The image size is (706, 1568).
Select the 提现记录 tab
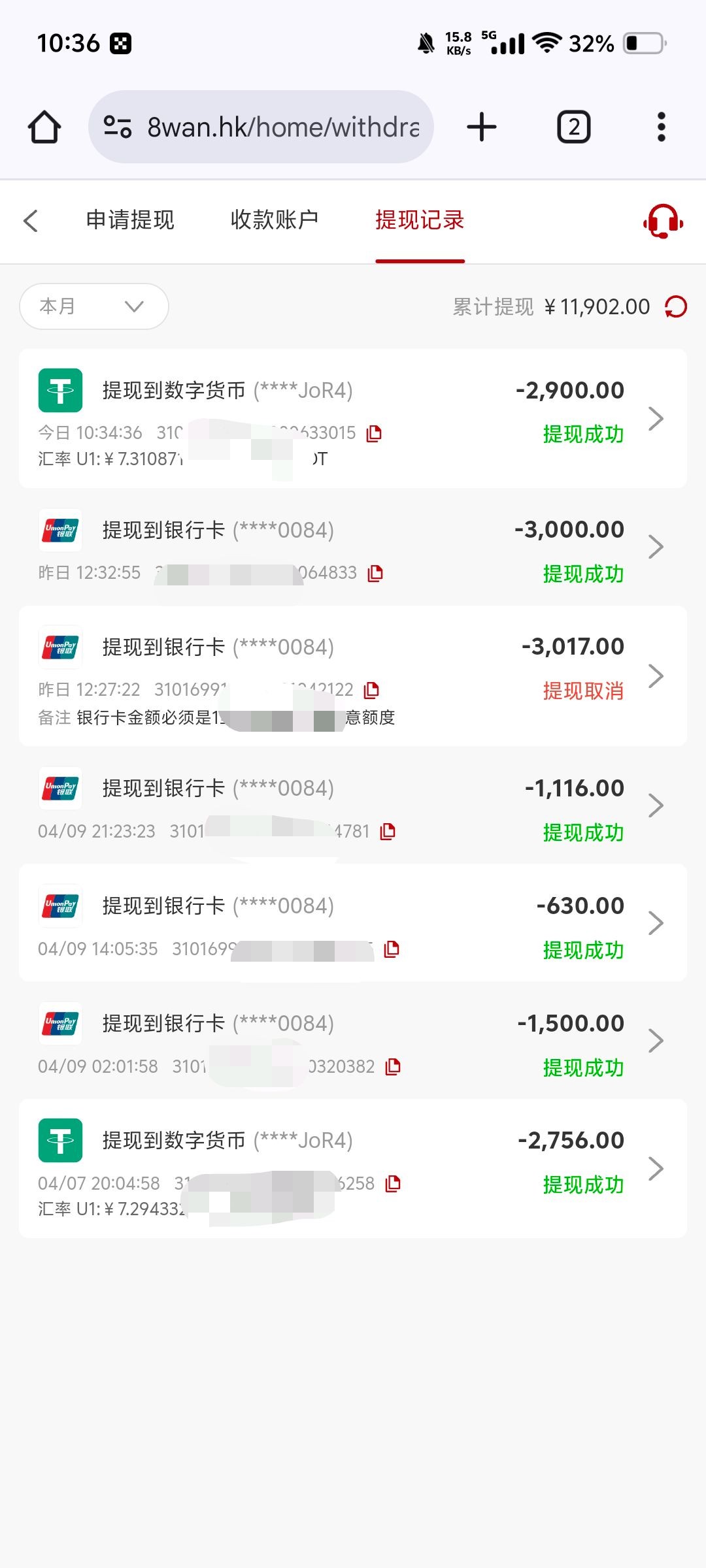click(x=420, y=220)
